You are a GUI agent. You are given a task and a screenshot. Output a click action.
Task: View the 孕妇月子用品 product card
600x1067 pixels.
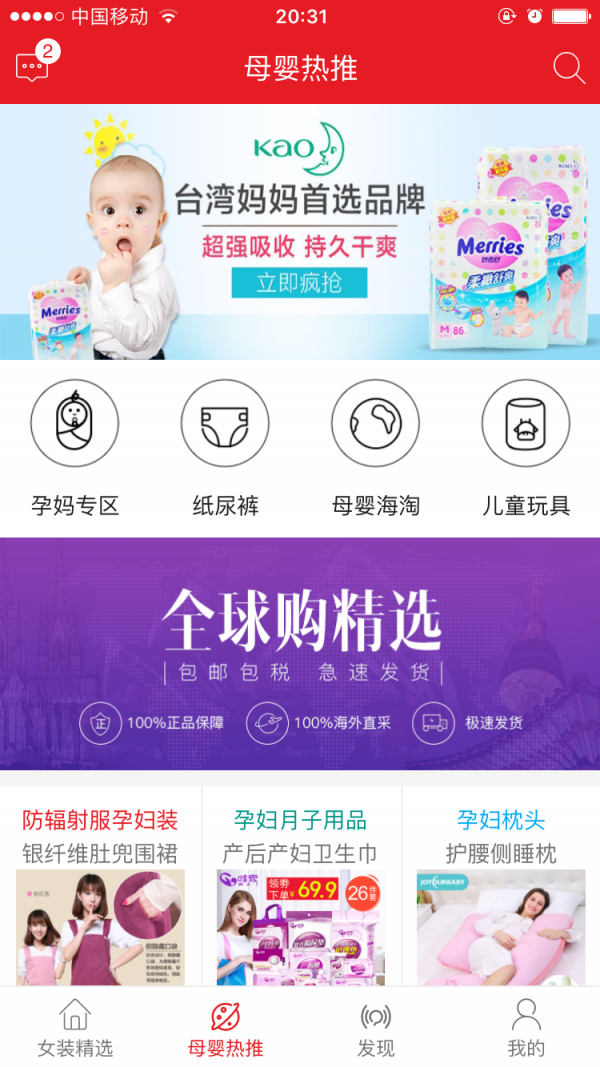301,887
